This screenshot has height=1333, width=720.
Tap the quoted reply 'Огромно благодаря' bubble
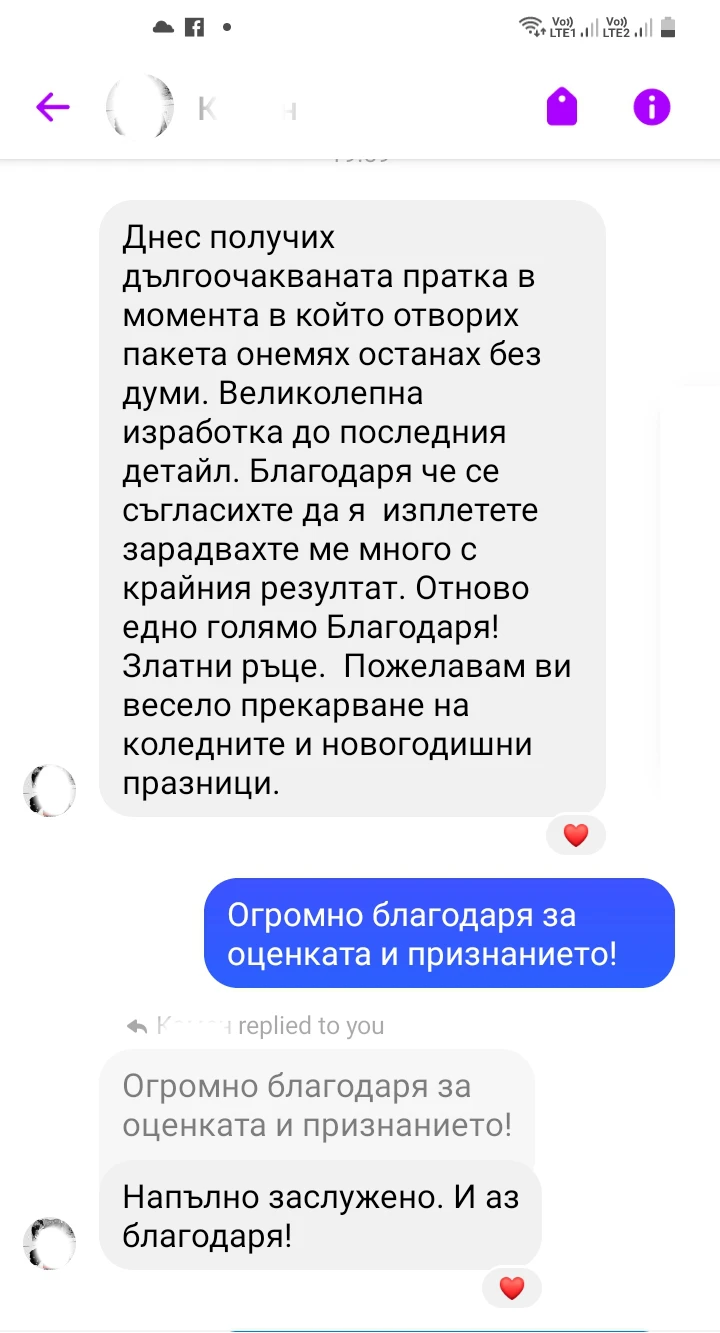316,1105
